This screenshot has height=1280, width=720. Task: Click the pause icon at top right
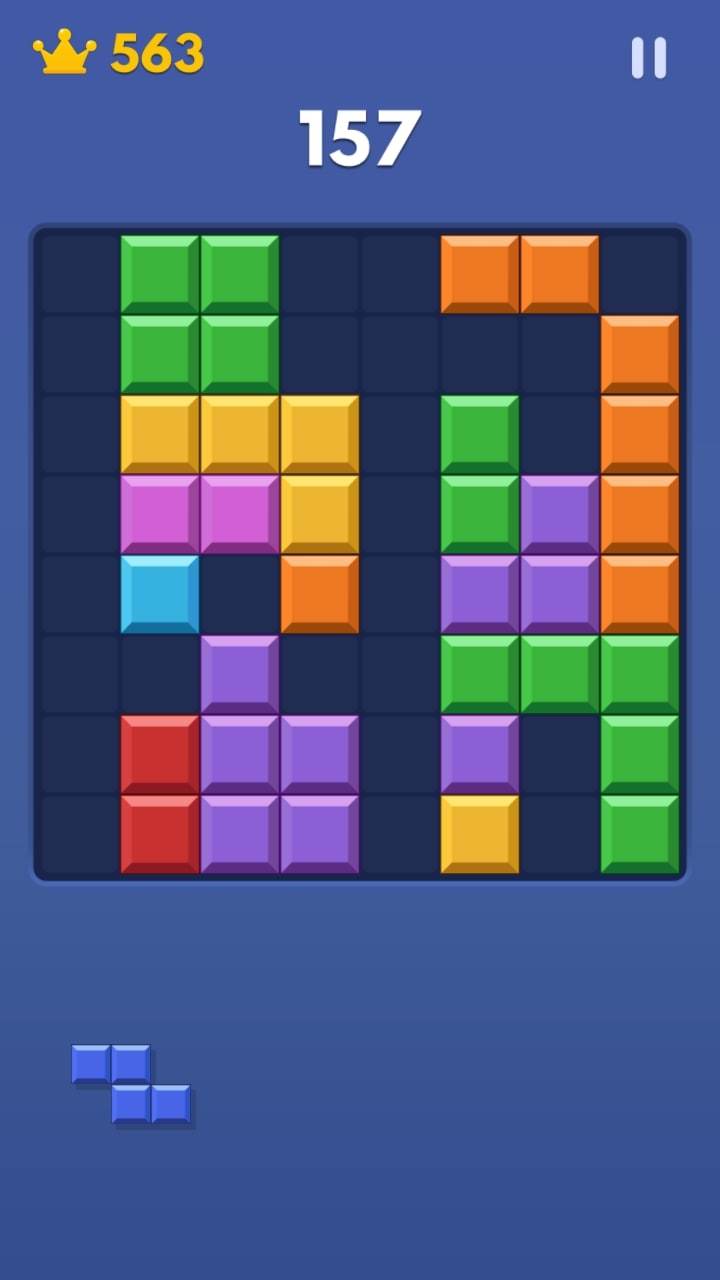pyautogui.click(x=650, y=58)
